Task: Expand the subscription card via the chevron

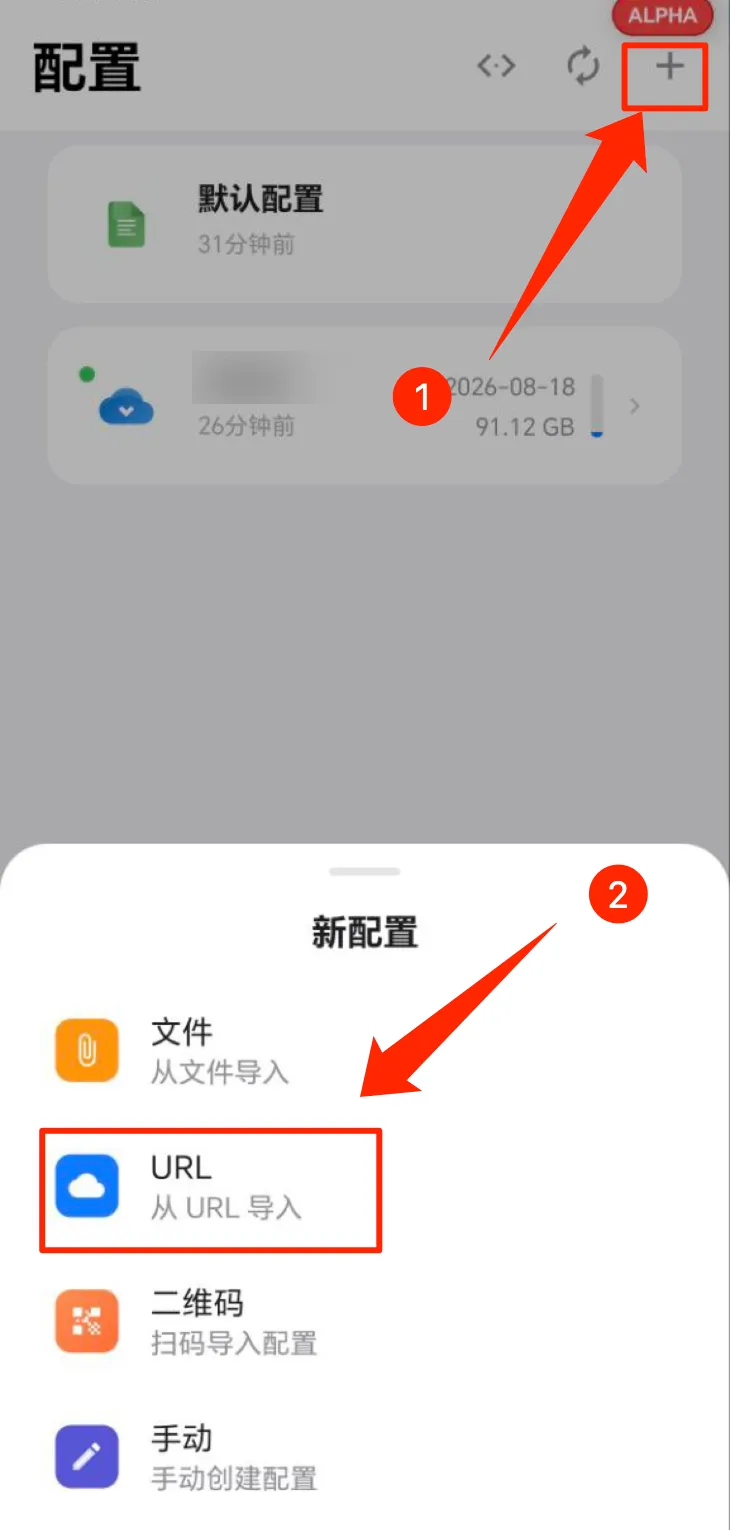Action: click(x=634, y=406)
